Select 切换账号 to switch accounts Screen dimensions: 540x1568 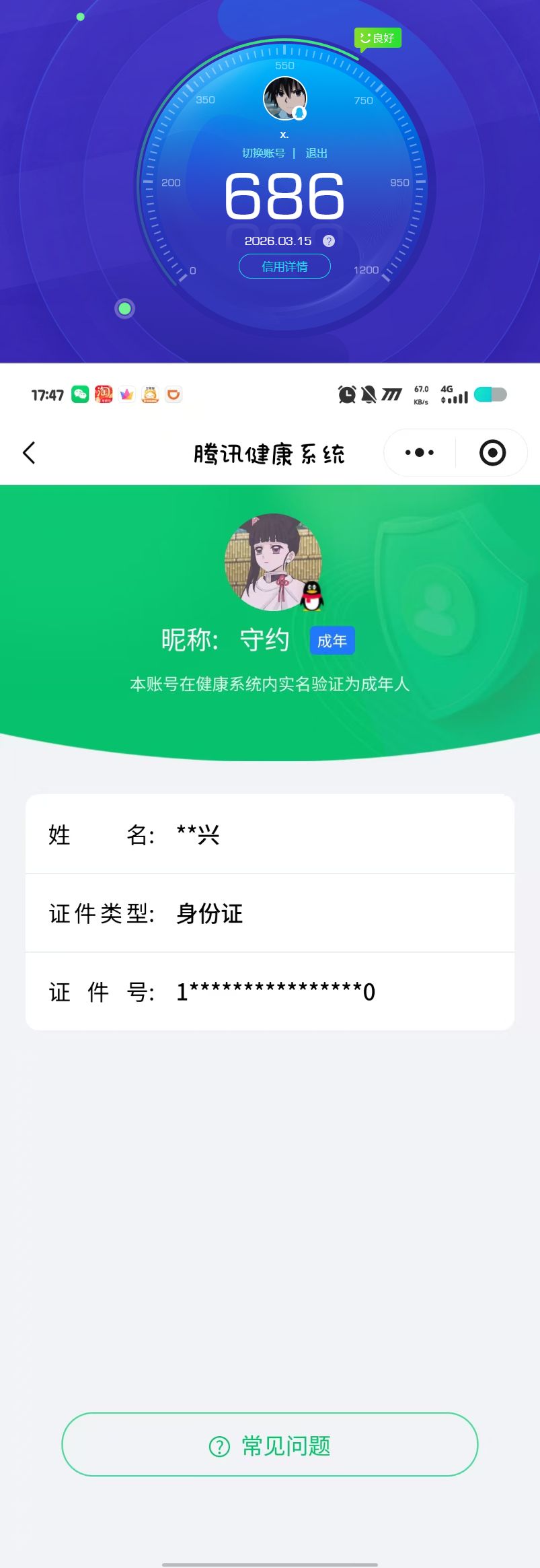pos(264,153)
